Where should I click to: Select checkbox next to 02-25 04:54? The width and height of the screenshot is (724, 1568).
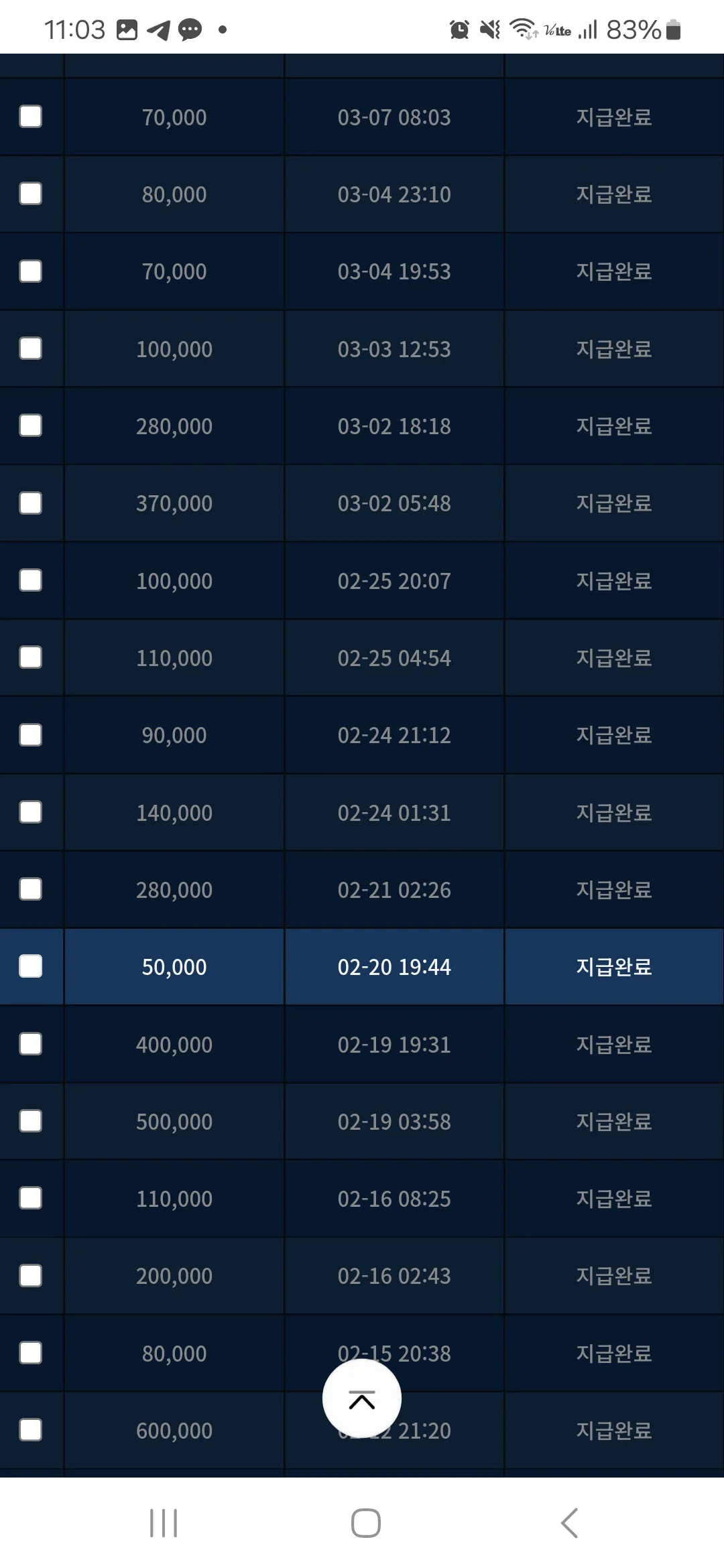(31, 657)
